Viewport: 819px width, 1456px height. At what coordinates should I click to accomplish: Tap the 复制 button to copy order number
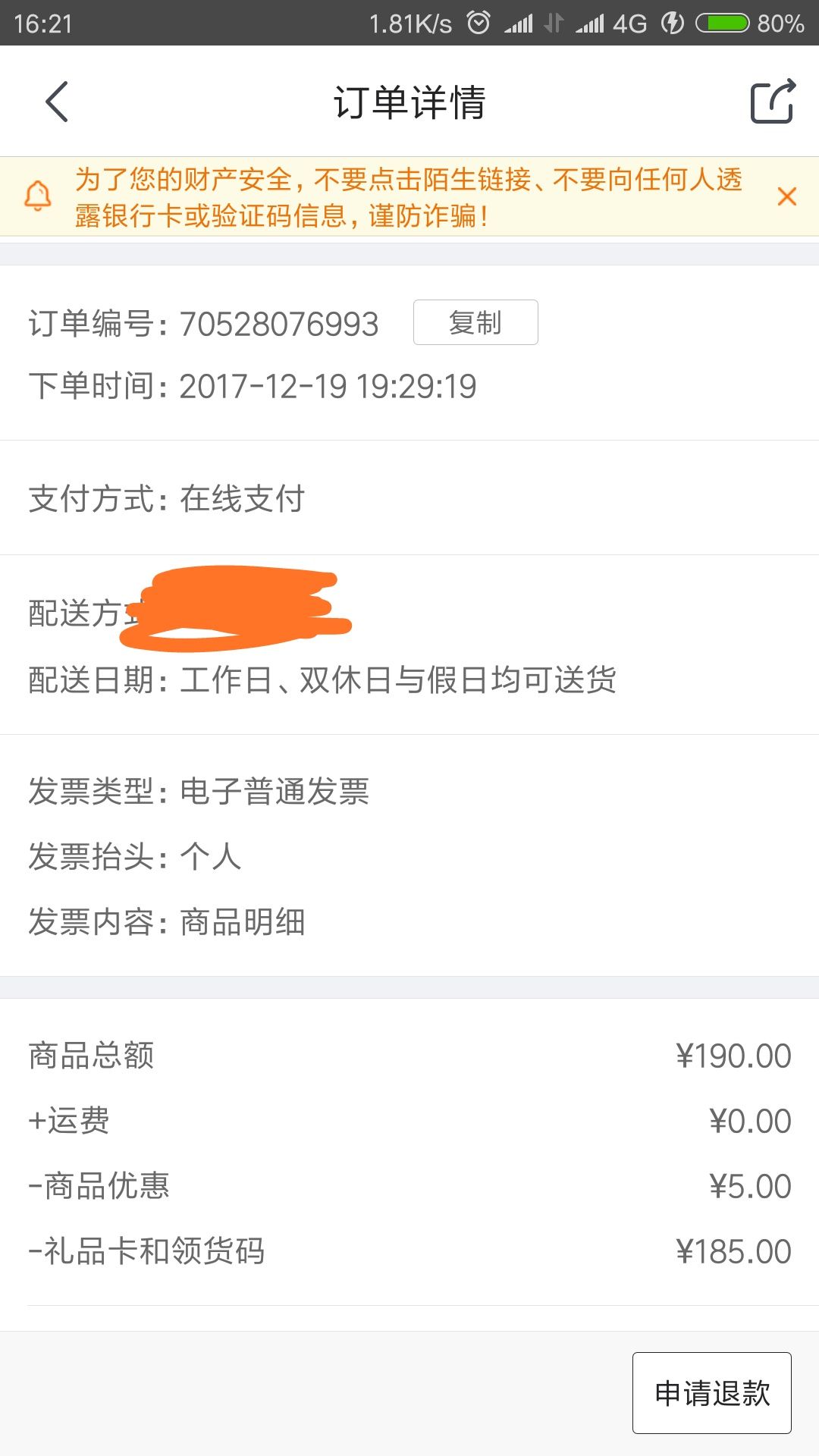[x=474, y=322]
